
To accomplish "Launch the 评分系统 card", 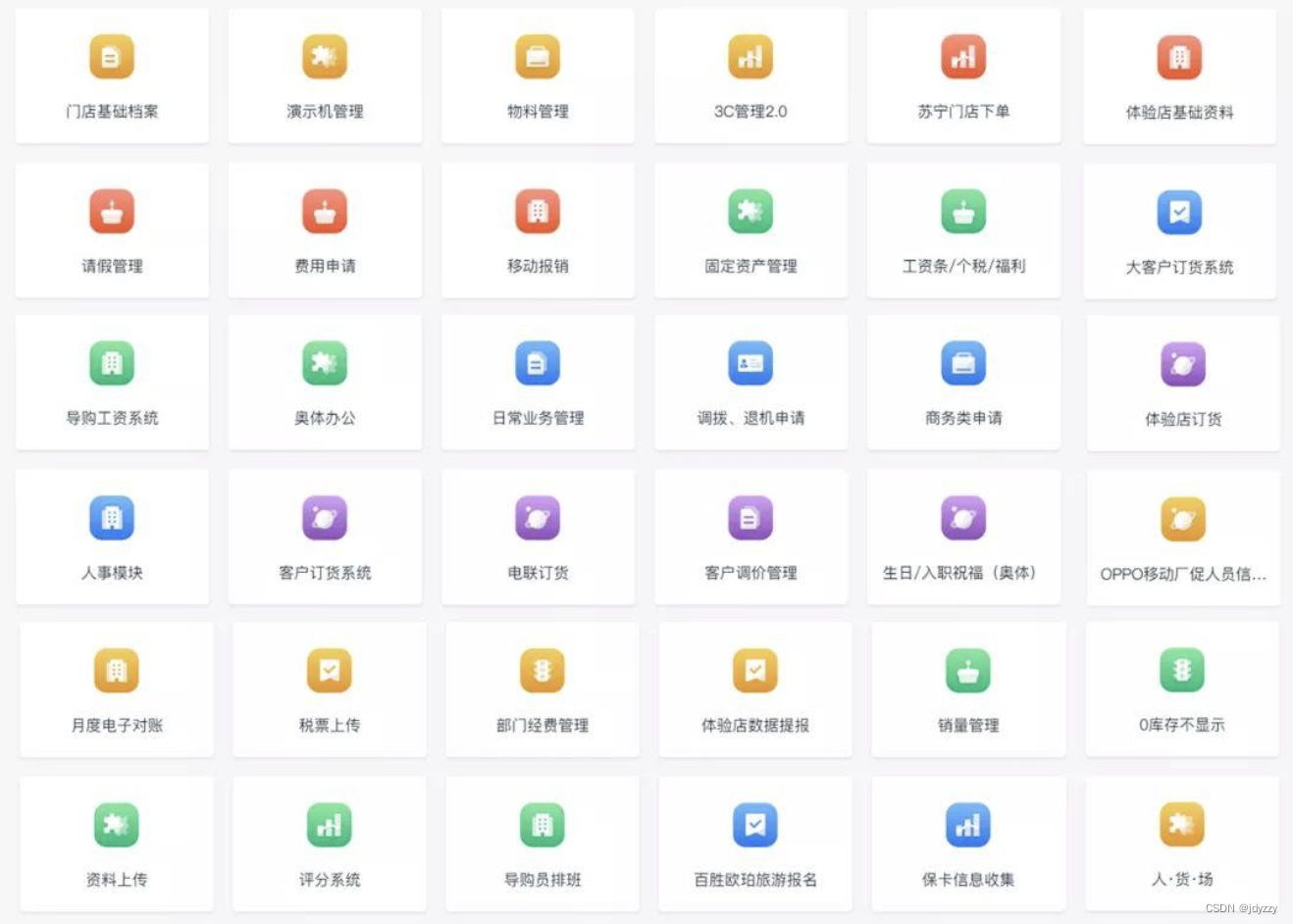I will tap(330, 844).
